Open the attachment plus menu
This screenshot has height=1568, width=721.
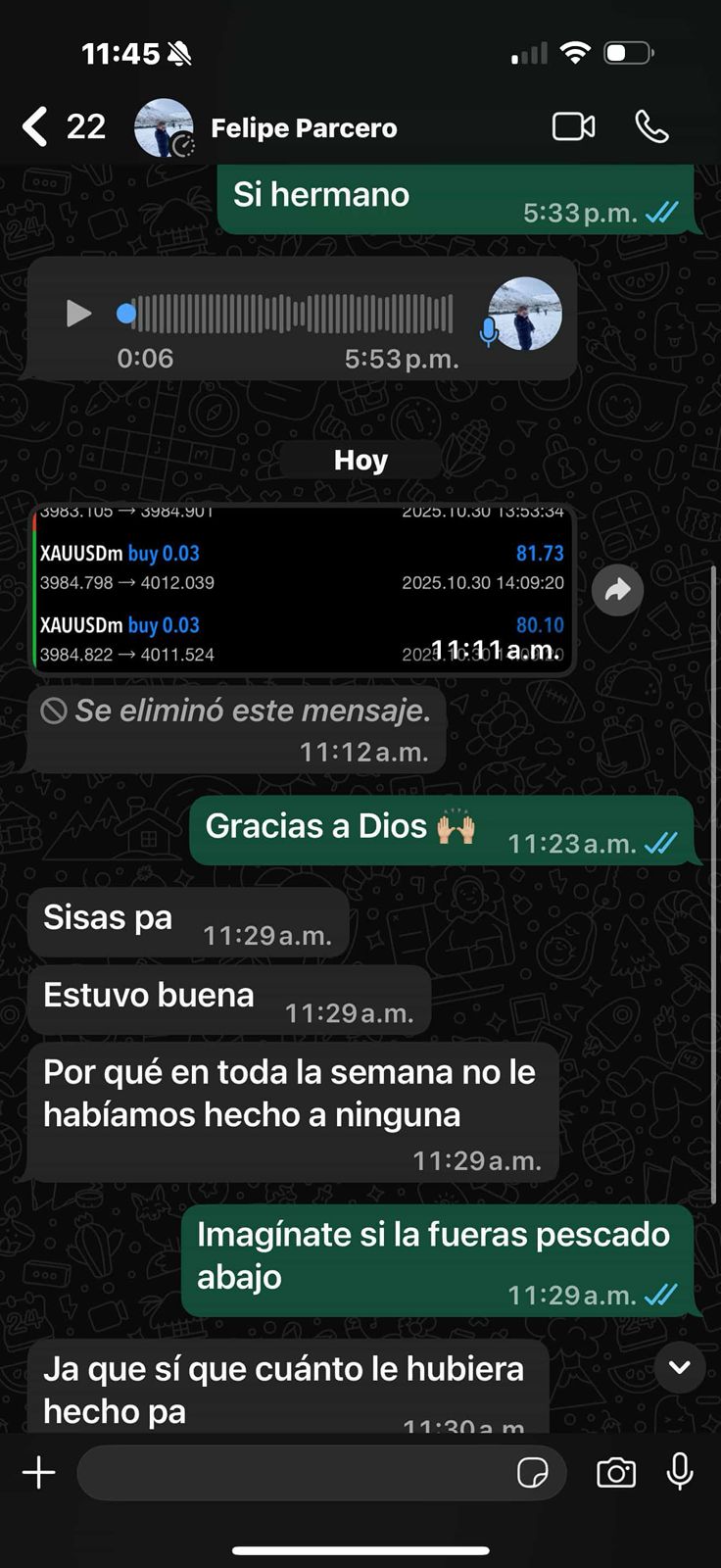click(x=38, y=1472)
